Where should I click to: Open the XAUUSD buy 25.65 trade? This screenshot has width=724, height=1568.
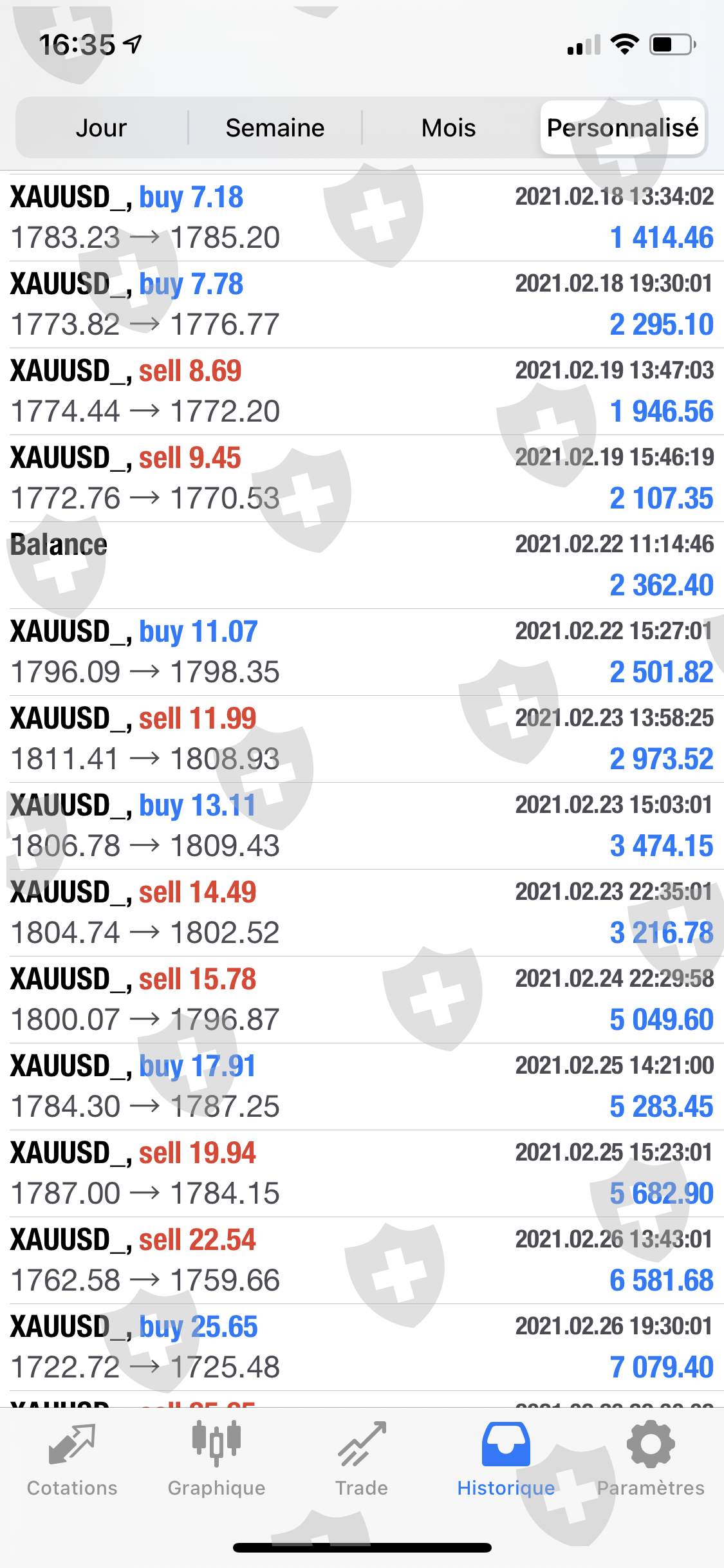coord(362,1347)
